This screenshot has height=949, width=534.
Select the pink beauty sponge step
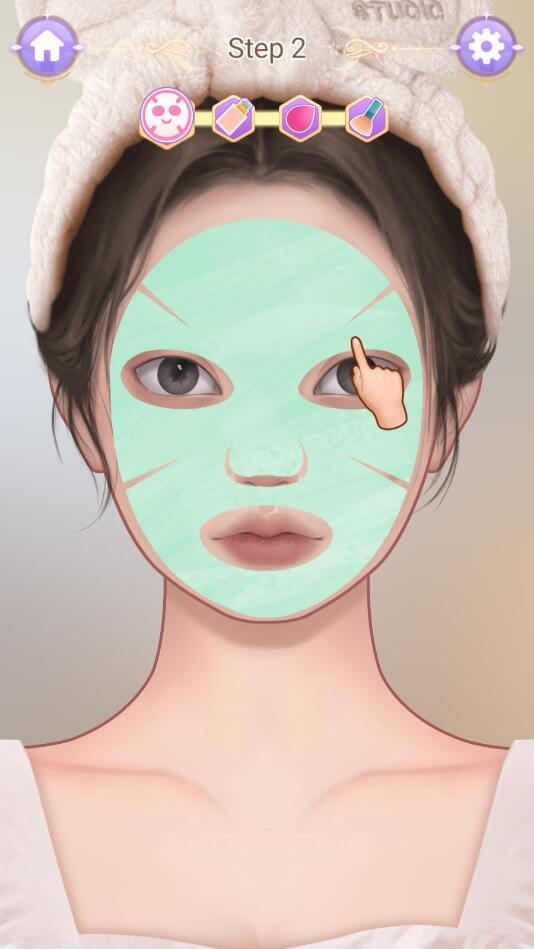tap(300, 118)
